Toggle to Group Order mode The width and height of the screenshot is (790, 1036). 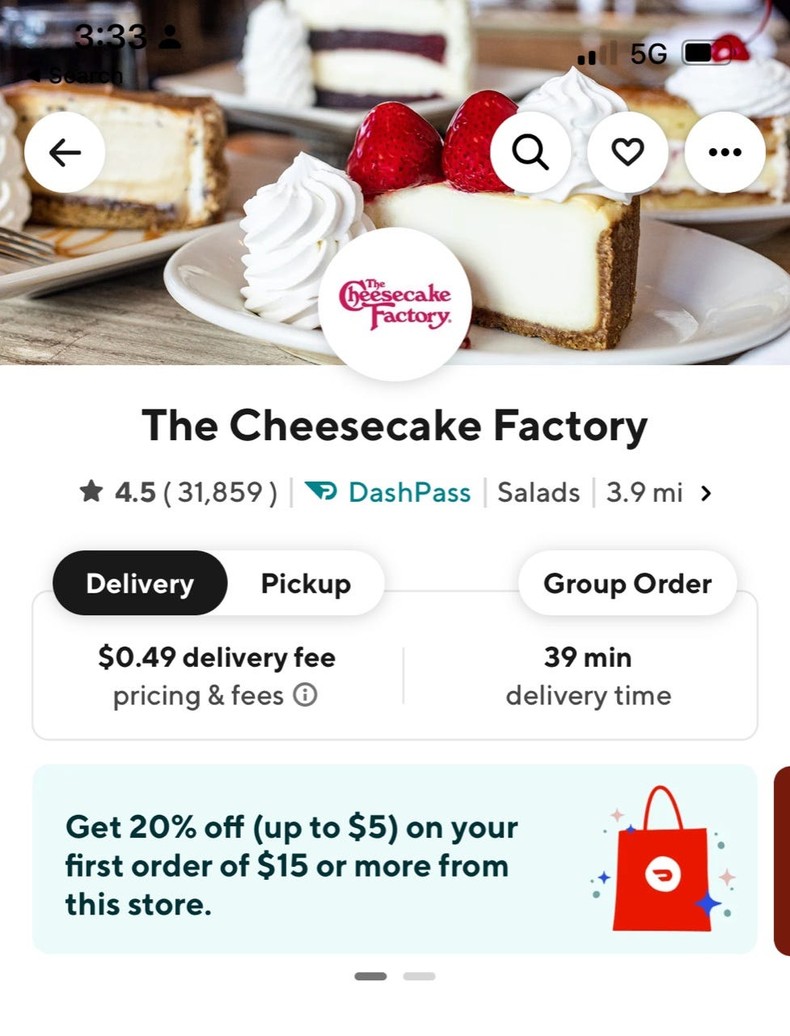point(626,583)
